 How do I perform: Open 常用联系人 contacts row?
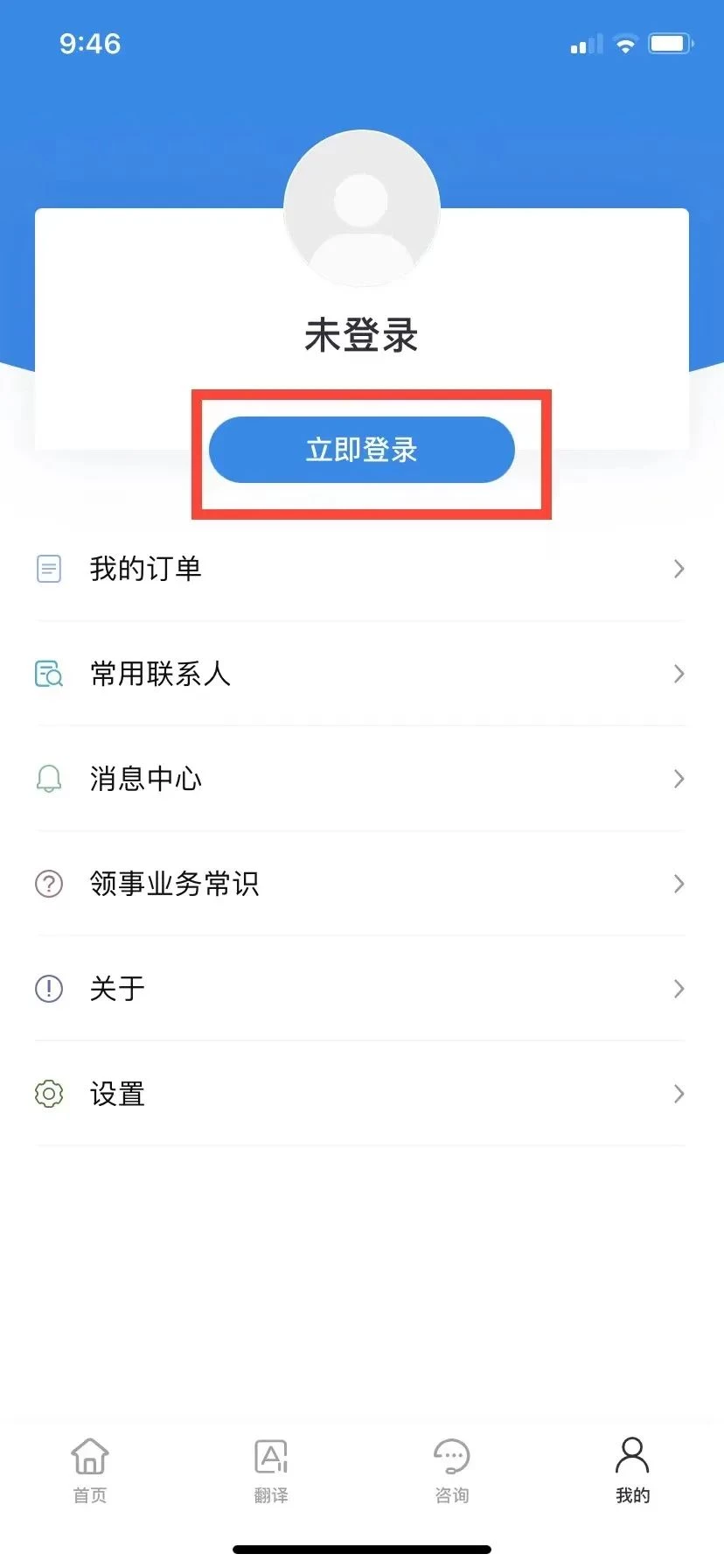pos(362,674)
